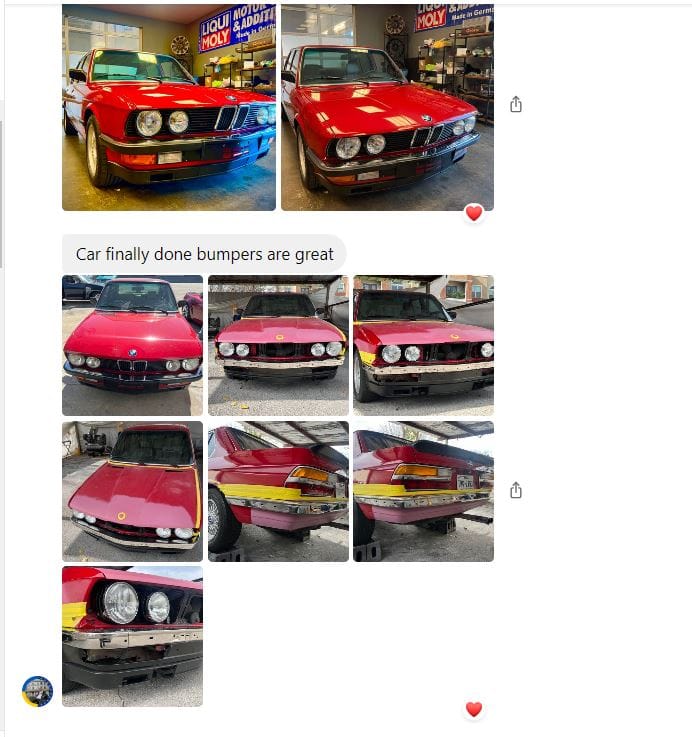Tap the heart reaction on showroom photos
This screenshot has height=737, width=692.
474,213
